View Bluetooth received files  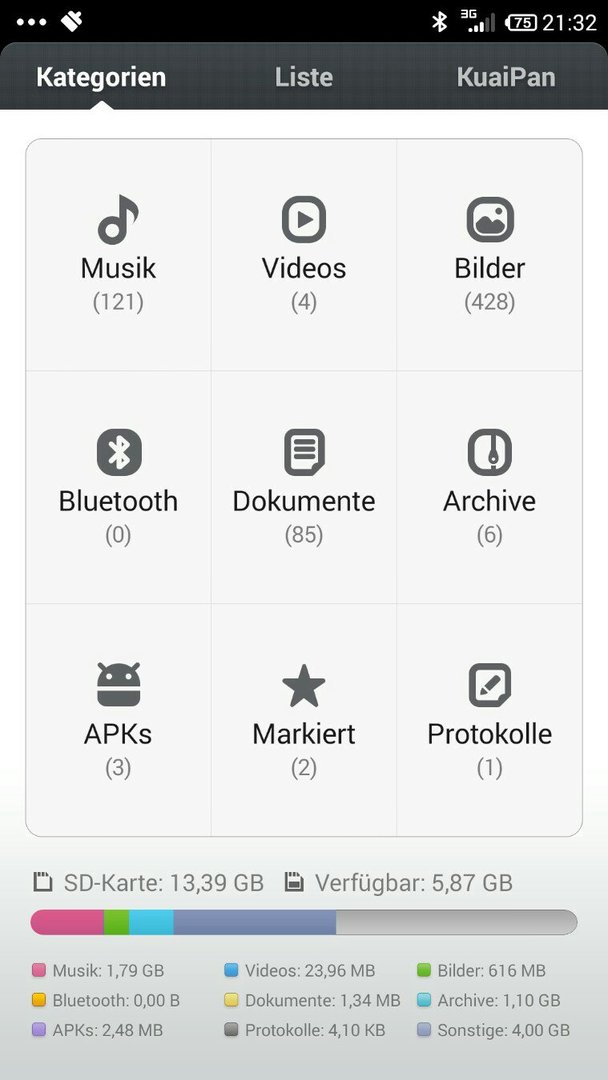pyautogui.click(x=118, y=488)
